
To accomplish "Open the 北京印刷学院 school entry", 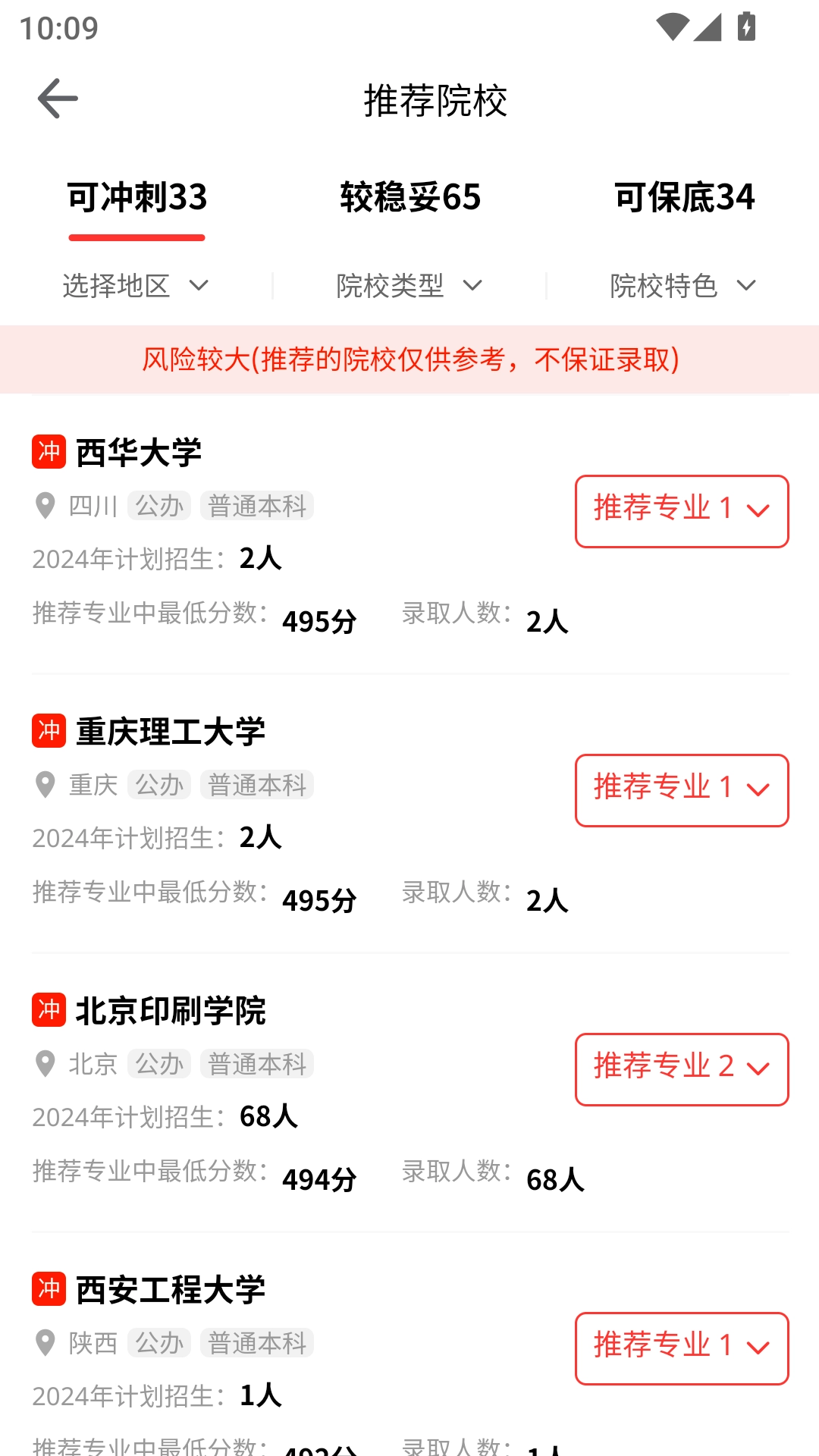I will coord(171,1011).
